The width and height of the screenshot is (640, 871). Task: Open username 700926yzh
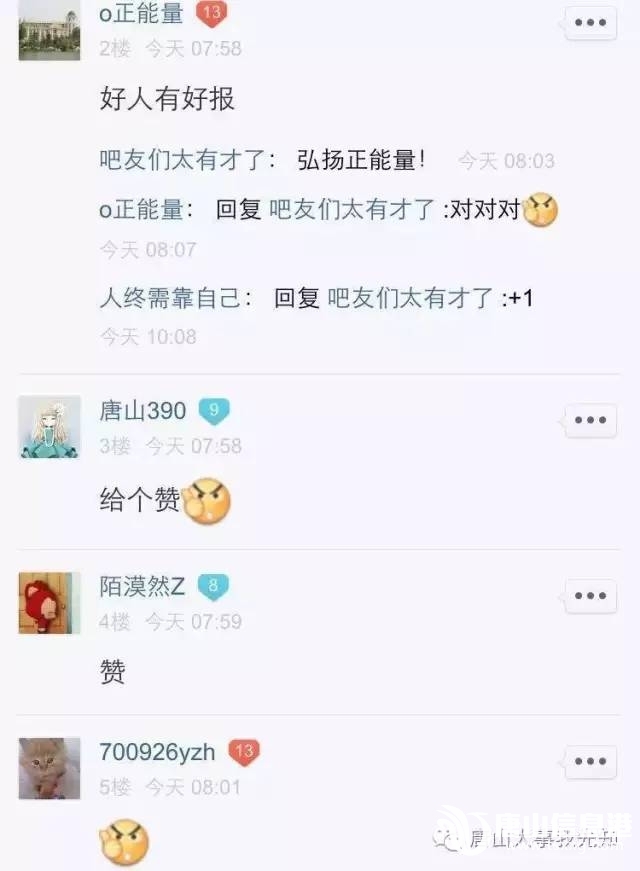pos(157,753)
